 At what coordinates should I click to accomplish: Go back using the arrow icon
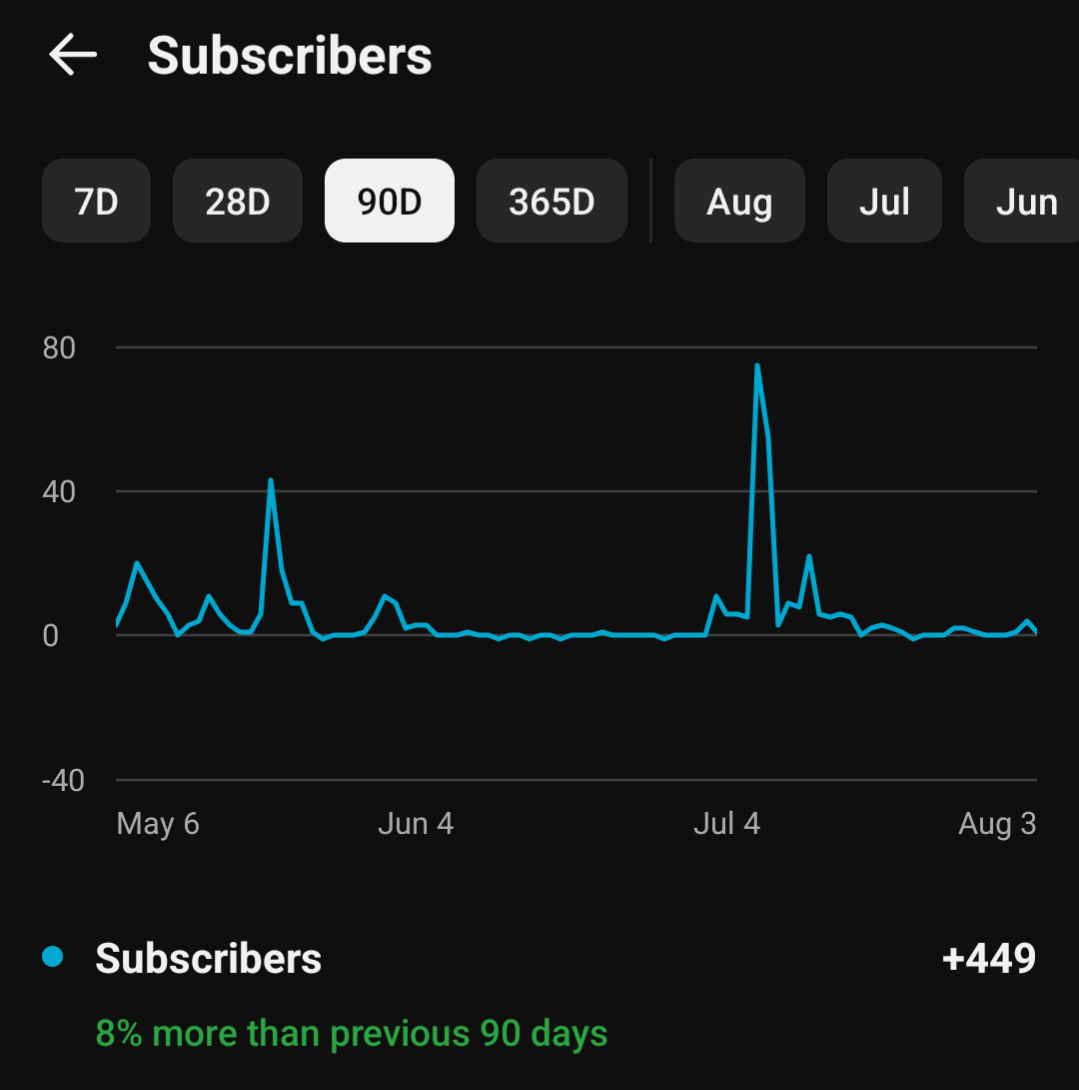point(72,54)
